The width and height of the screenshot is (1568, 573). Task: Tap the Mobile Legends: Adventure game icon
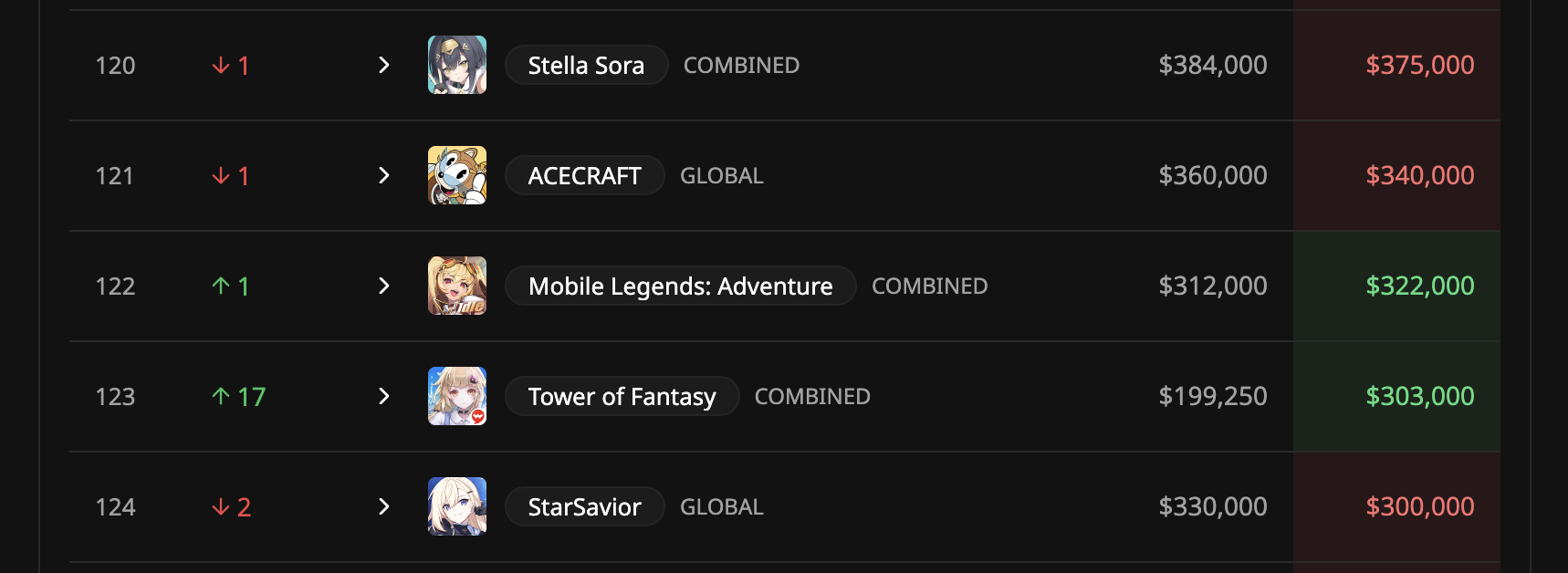pos(457,286)
